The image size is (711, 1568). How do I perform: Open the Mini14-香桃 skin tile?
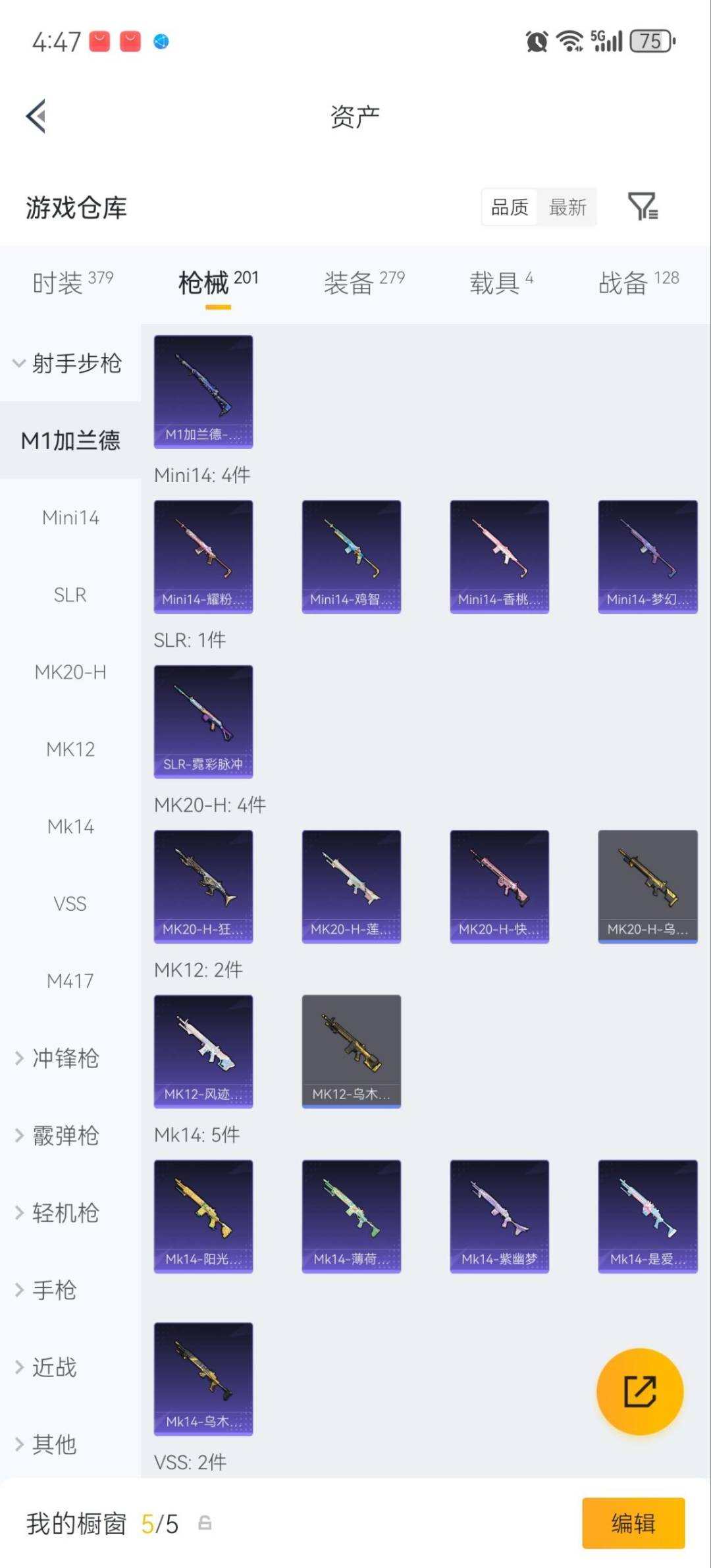(x=500, y=557)
